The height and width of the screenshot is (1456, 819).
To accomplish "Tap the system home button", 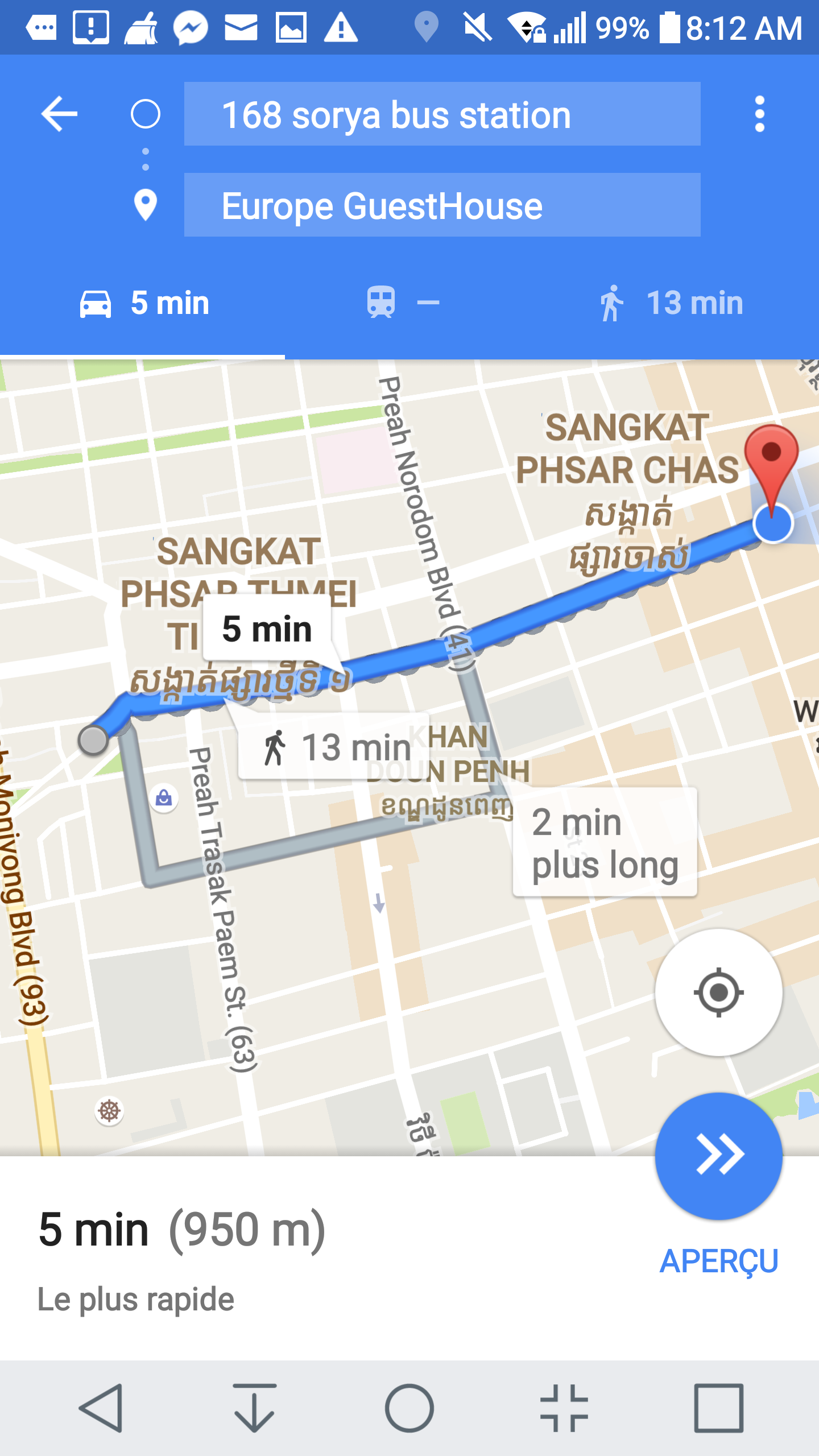I will [x=409, y=1408].
